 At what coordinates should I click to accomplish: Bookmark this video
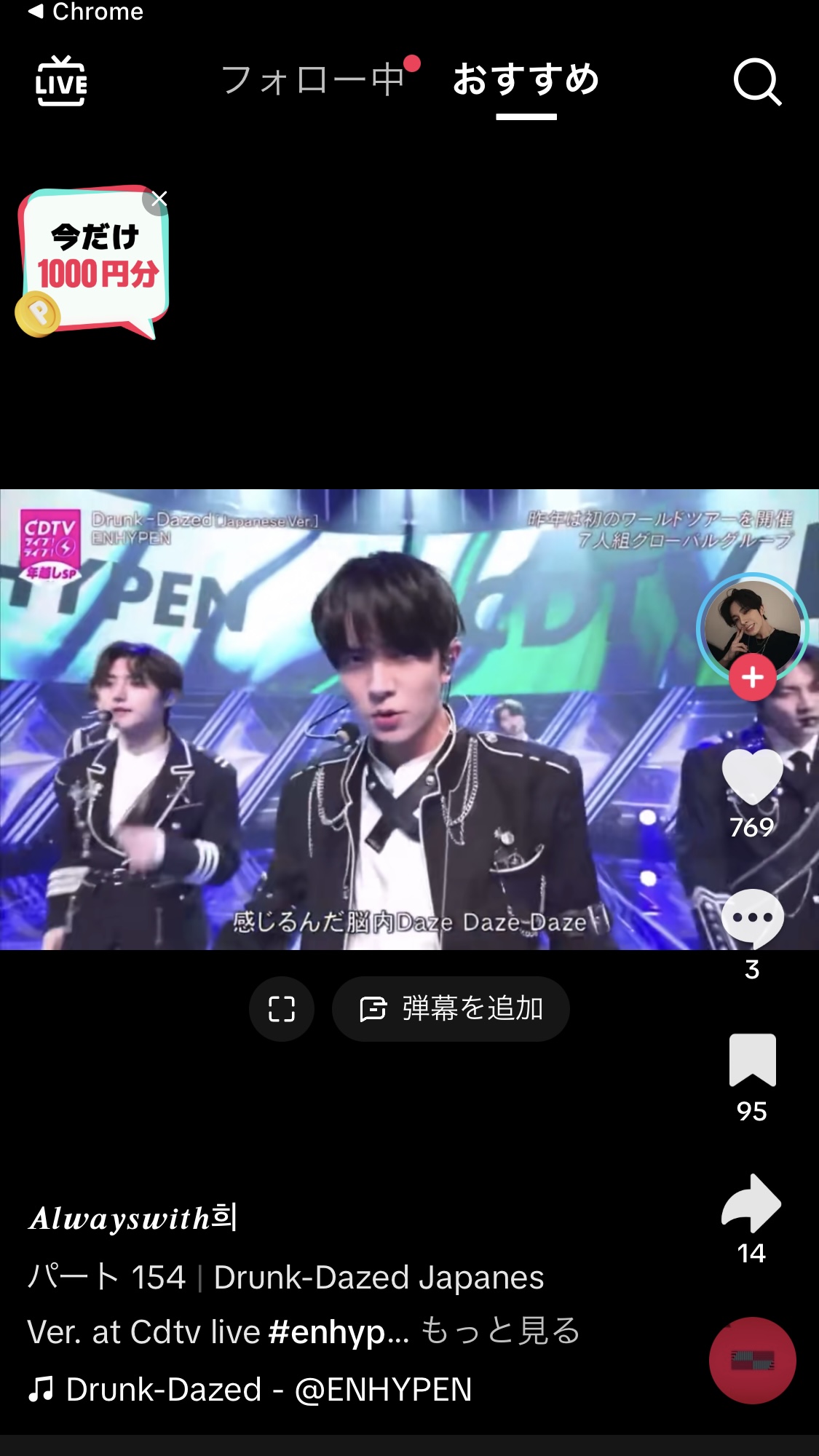pyautogui.click(x=752, y=1059)
